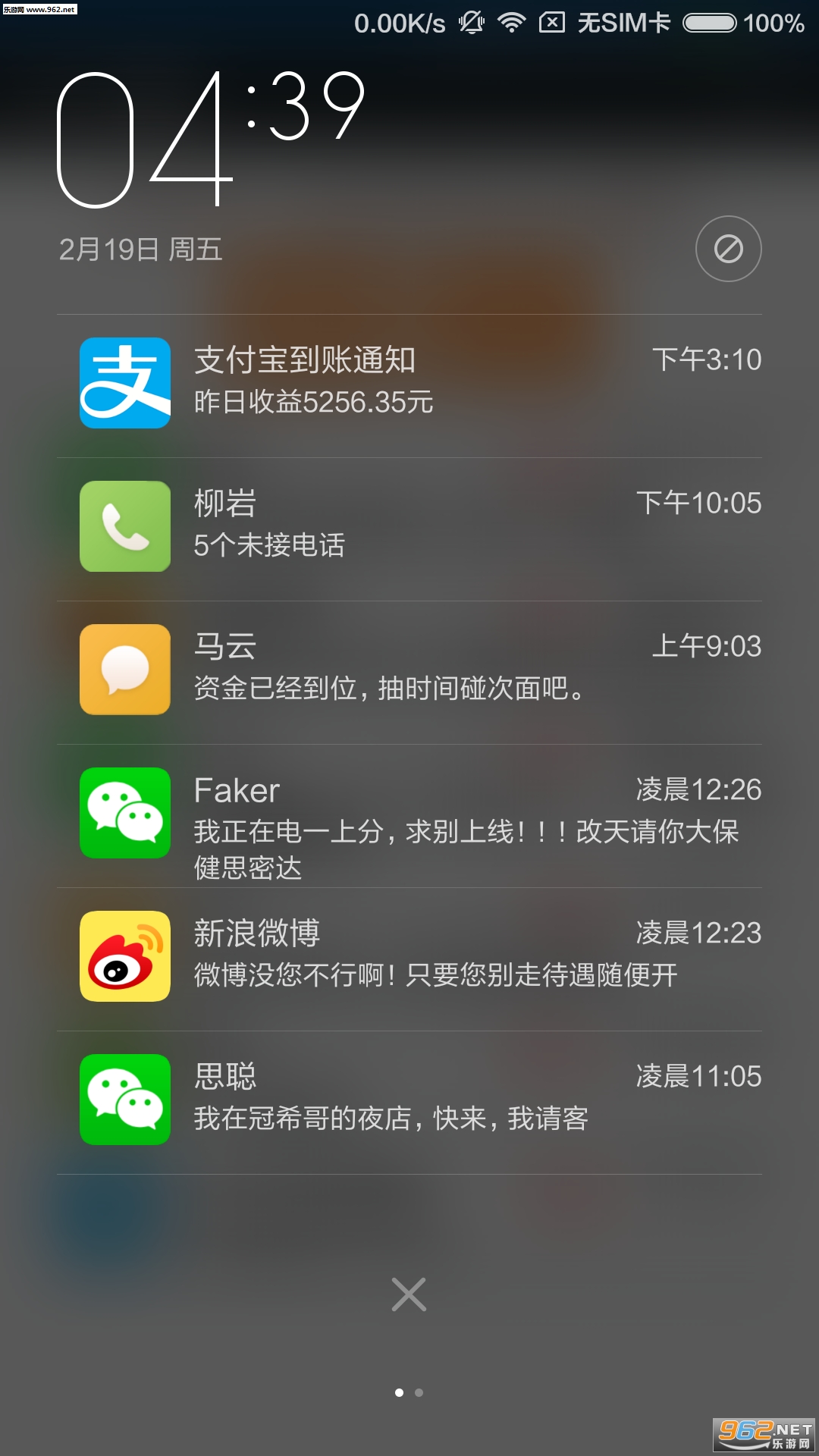
Task: Tap the do-not-disturb circle icon
Action: [x=728, y=249]
